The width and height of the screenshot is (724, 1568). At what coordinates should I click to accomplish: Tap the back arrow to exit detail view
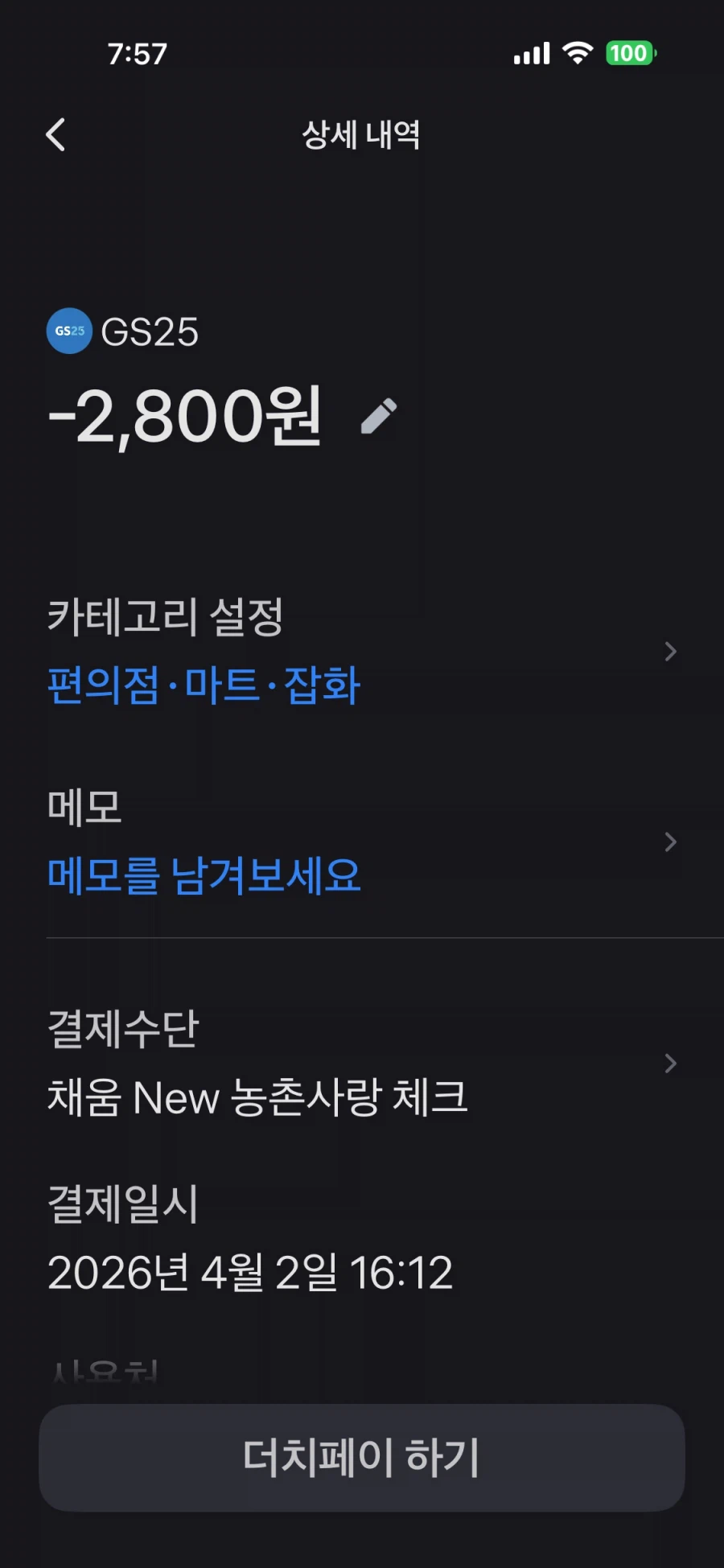pyautogui.click(x=56, y=134)
